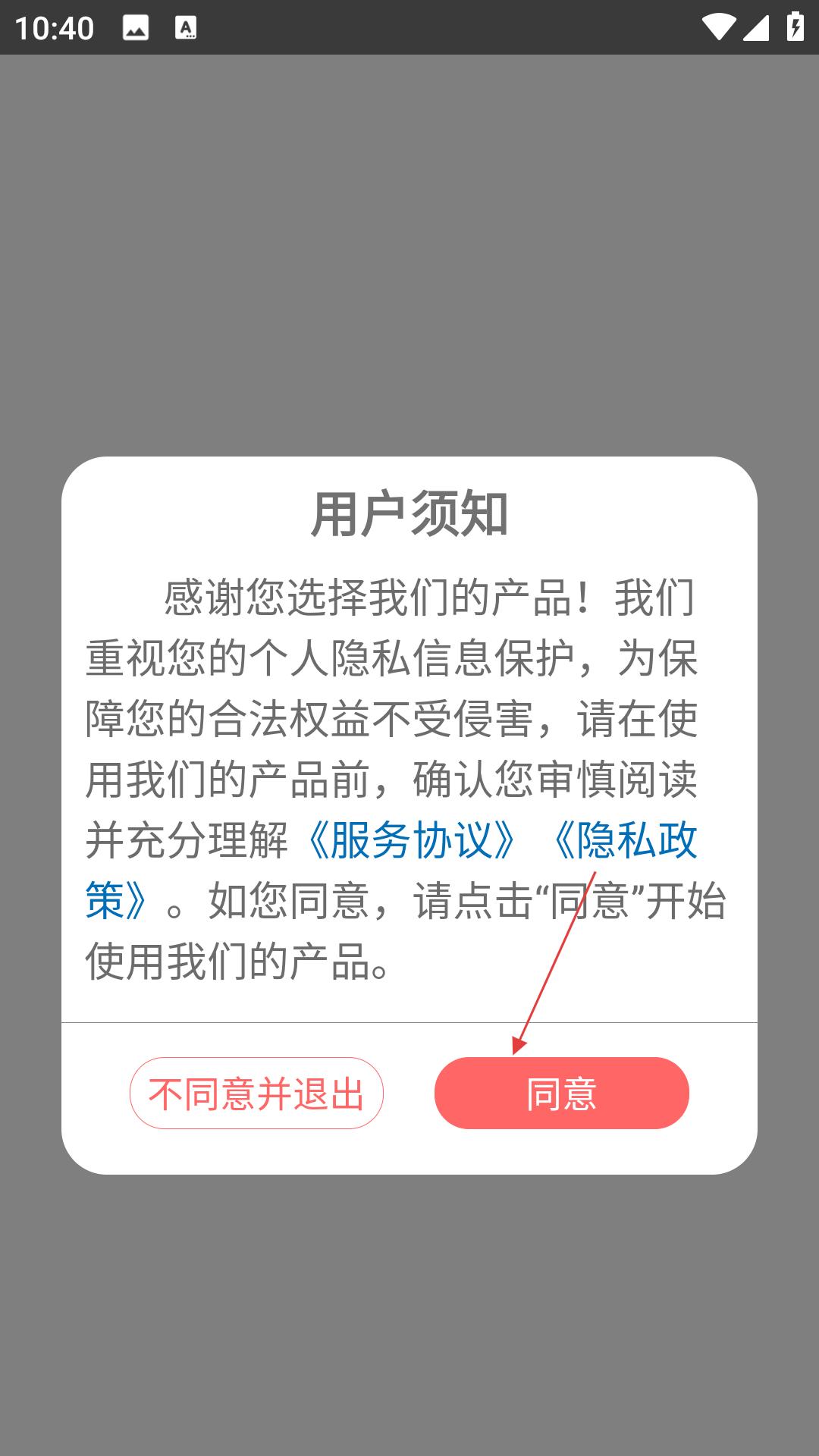819x1456 pixels.
Task: Choose 不同意并退出 to decline and exit
Action: [256, 1093]
